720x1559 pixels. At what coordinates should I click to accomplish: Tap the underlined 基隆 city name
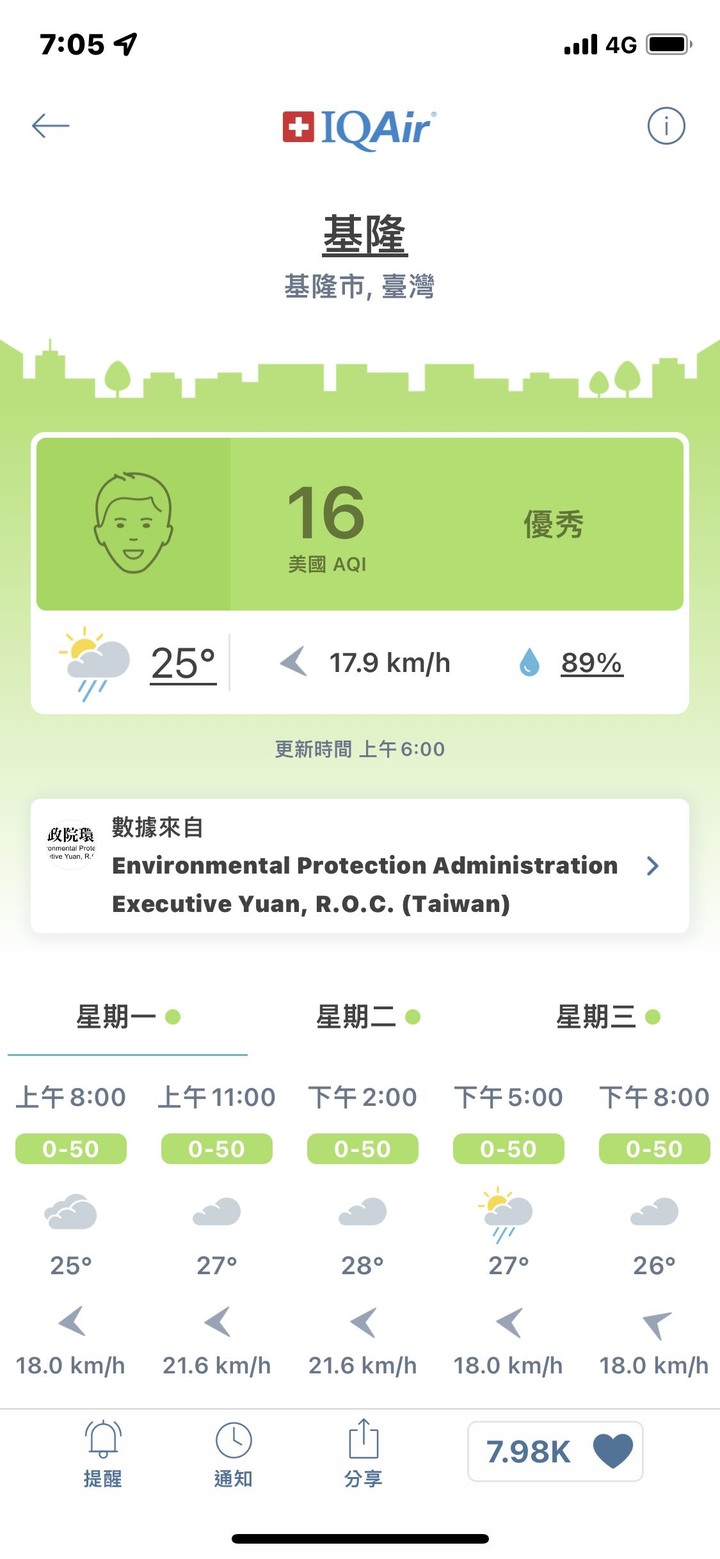(x=365, y=237)
